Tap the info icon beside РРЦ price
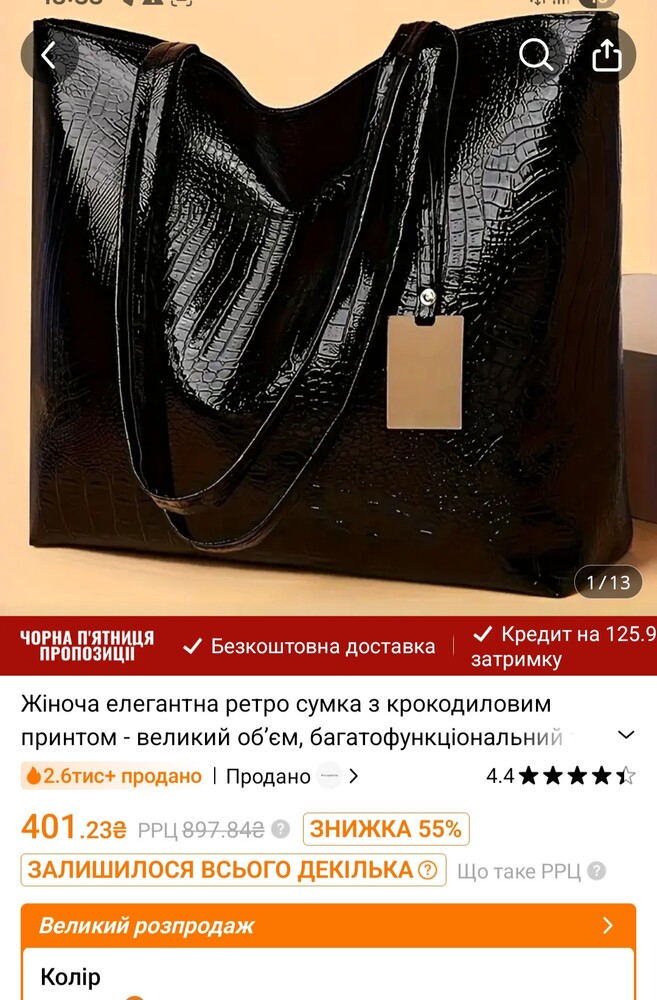The image size is (657, 1000). [x=281, y=829]
